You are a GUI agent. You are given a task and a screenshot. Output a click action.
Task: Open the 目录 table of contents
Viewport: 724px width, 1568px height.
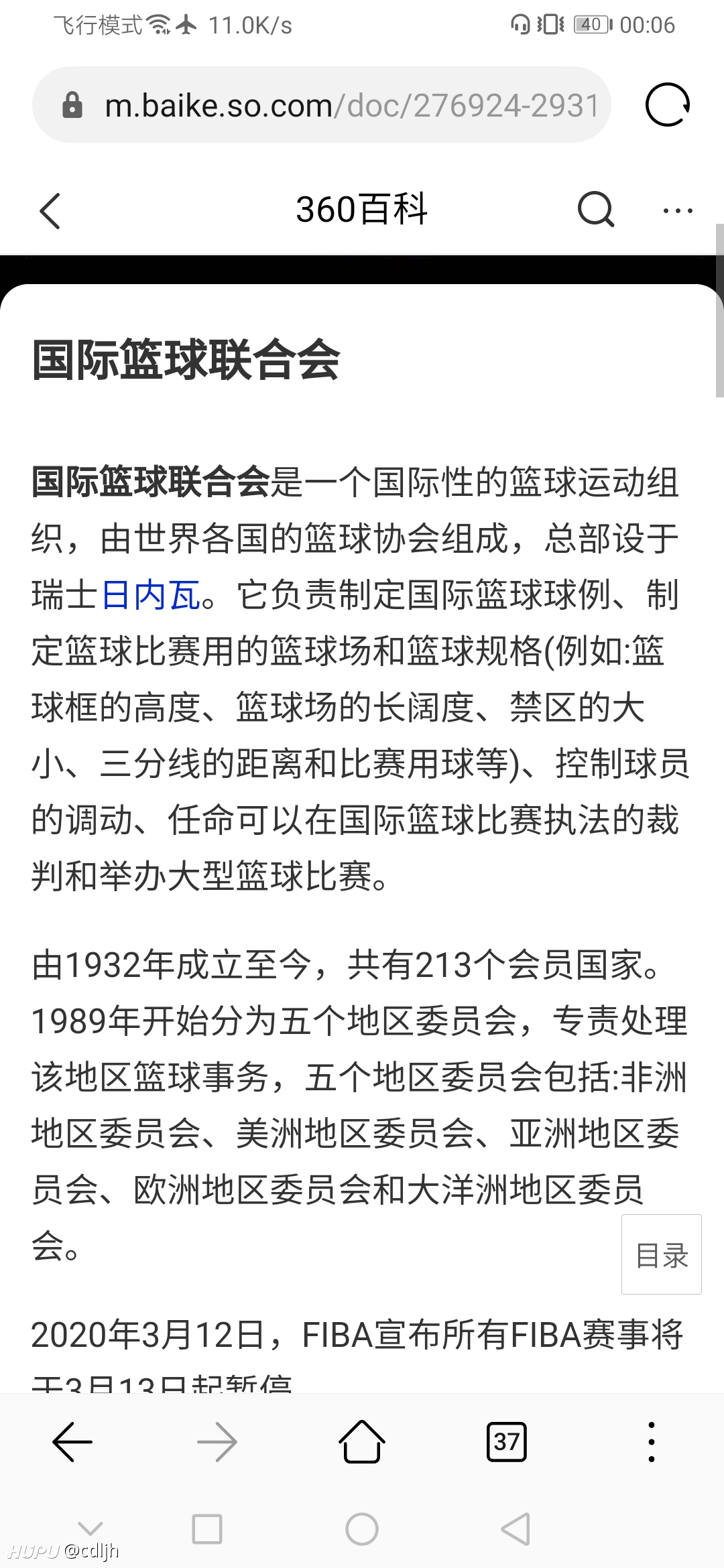pos(662,1254)
